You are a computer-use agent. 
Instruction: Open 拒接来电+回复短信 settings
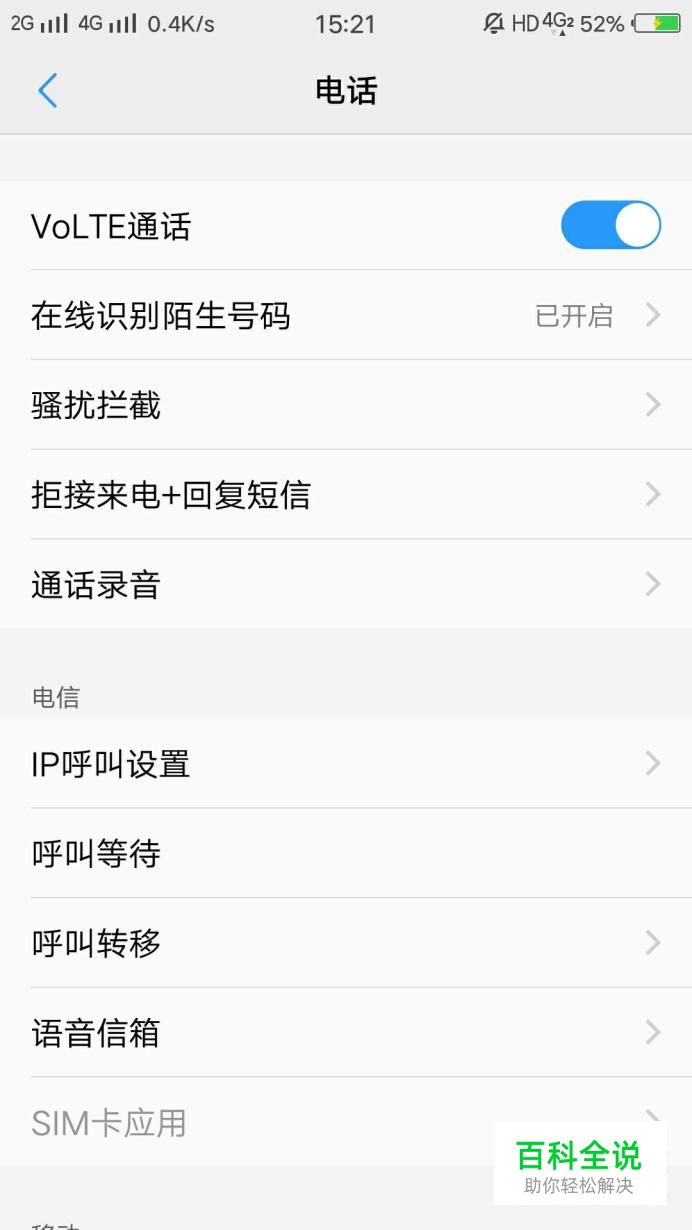(346, 494)
